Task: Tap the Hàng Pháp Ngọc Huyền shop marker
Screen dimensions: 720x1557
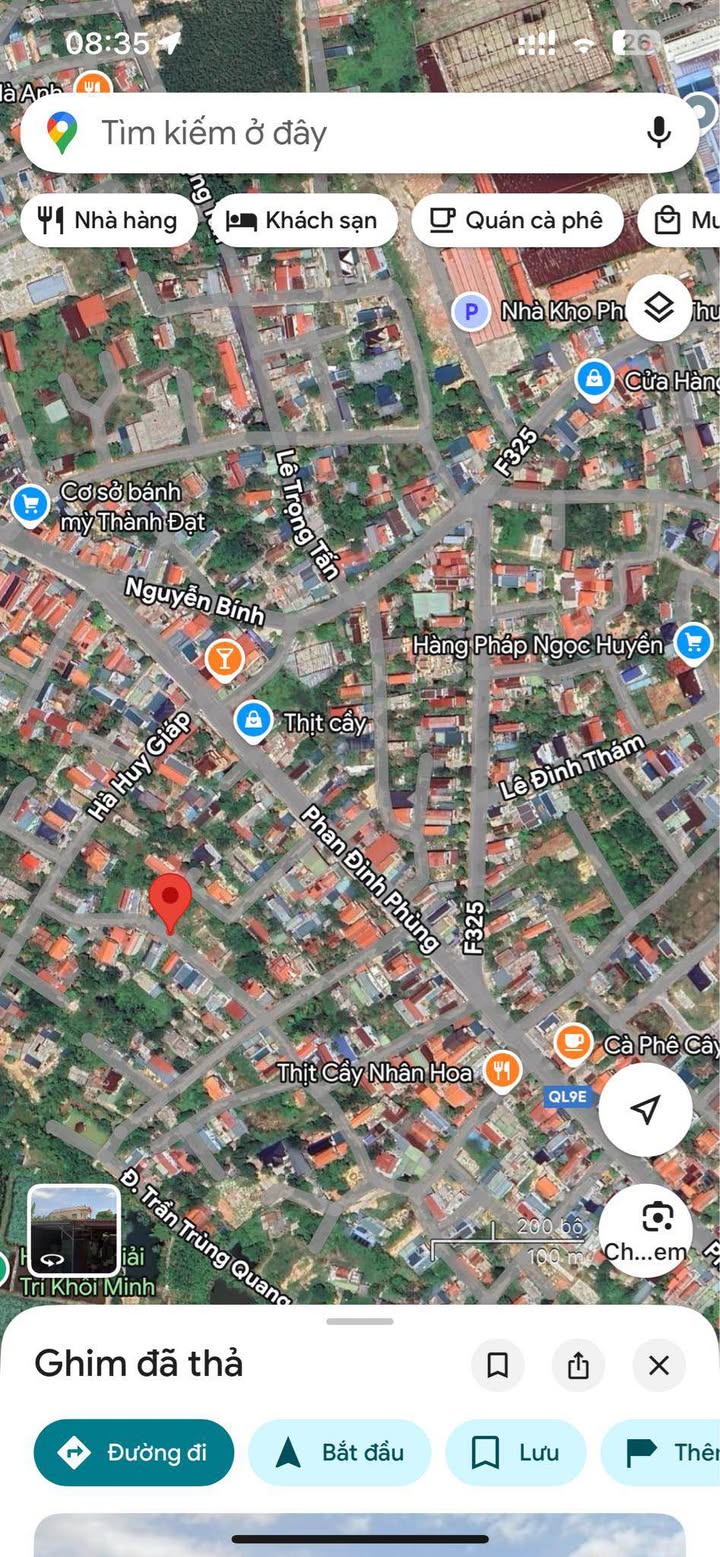Action: (693, 642)
